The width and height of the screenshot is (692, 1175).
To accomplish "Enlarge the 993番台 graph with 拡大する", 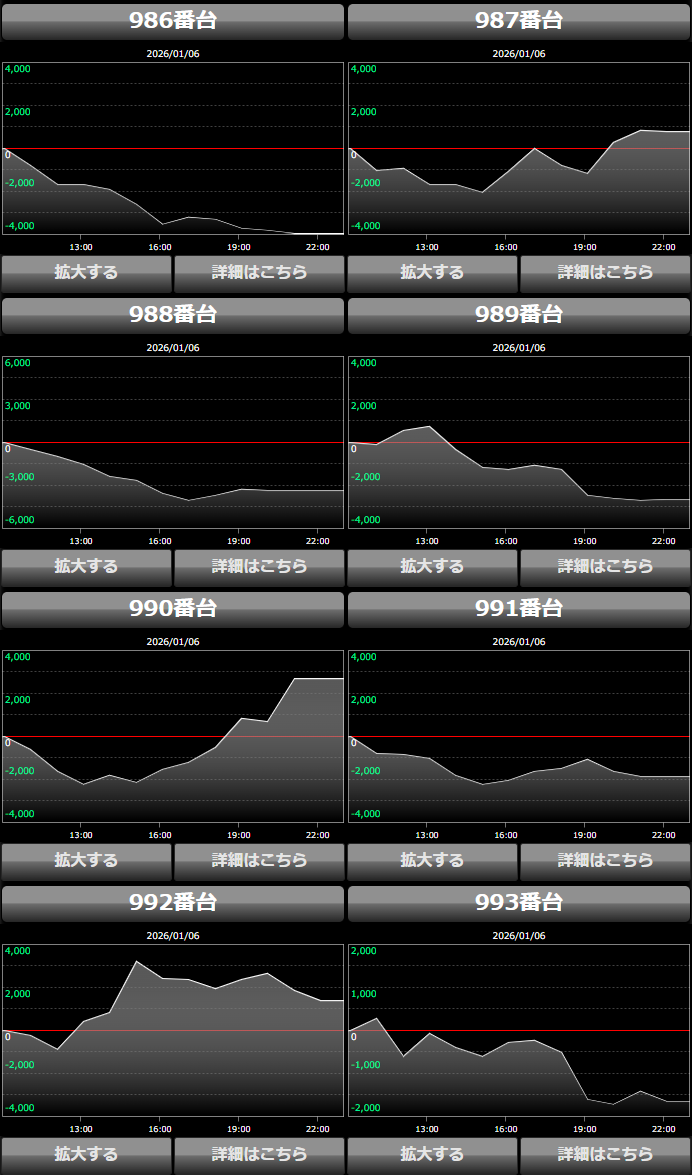I will (x=432, y=1154).
